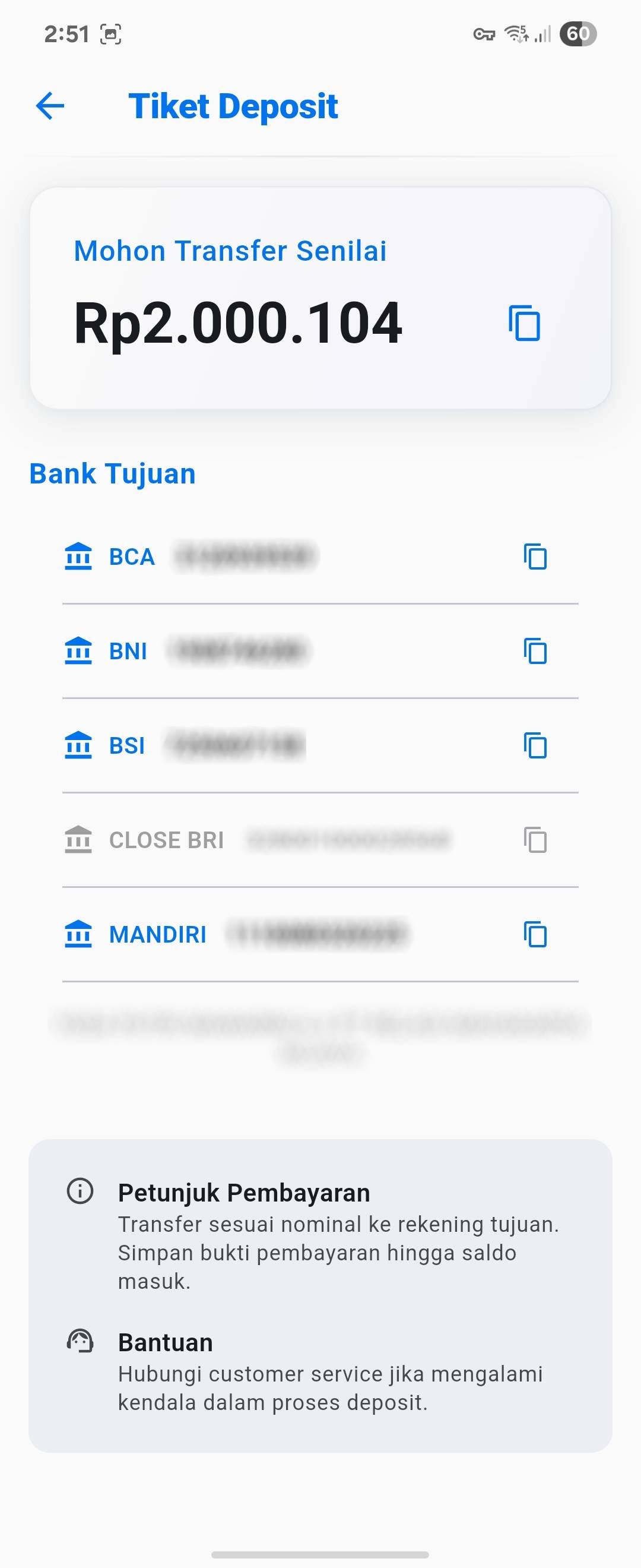Select the Bank Tujuan section heading
Viewport: 641px width, 1568px height.
(x=112, y=473)
